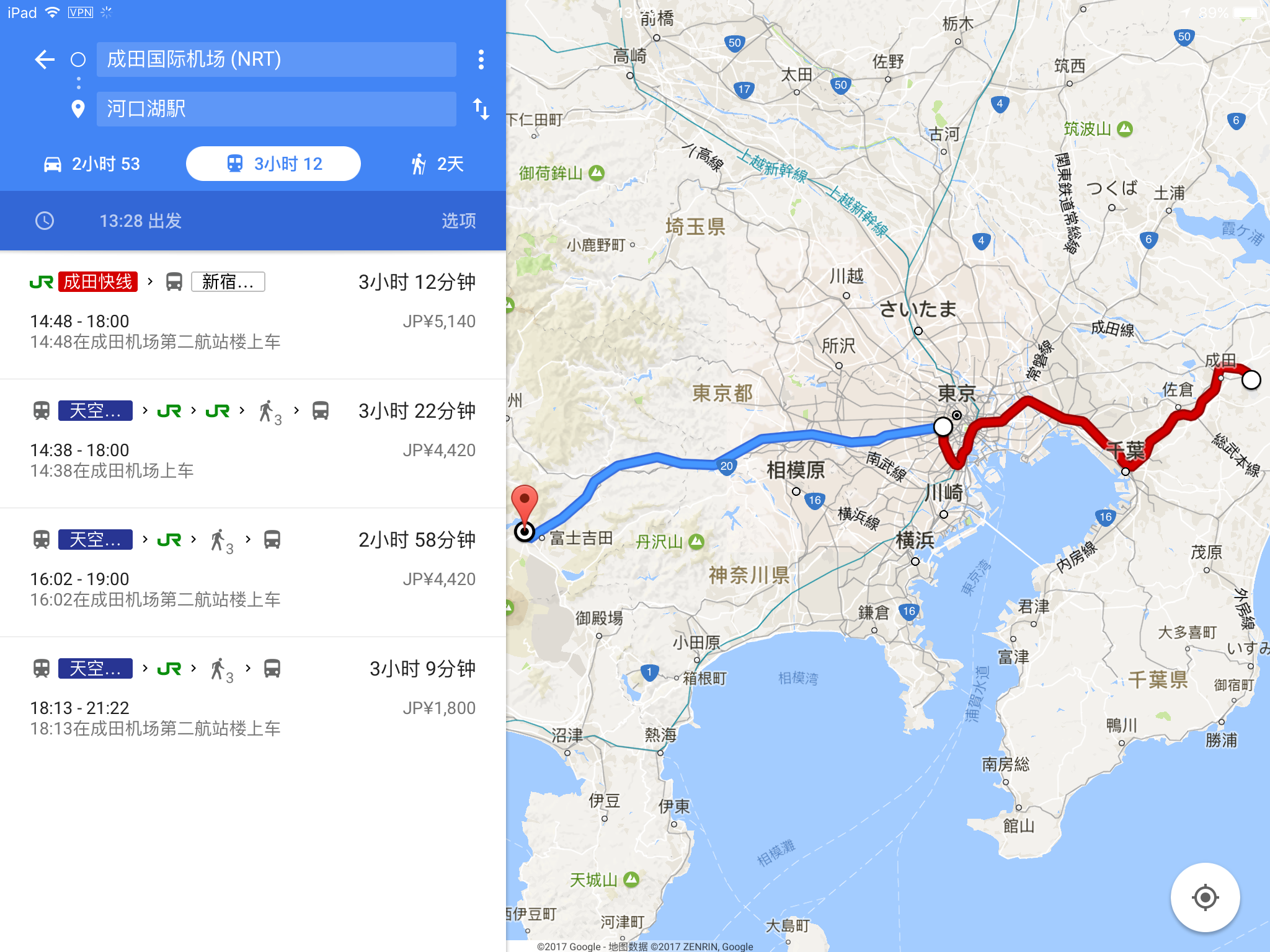Switch to walking mode, 2天
This screenshot has width=1270, height=952.
(x=437, y=164)
